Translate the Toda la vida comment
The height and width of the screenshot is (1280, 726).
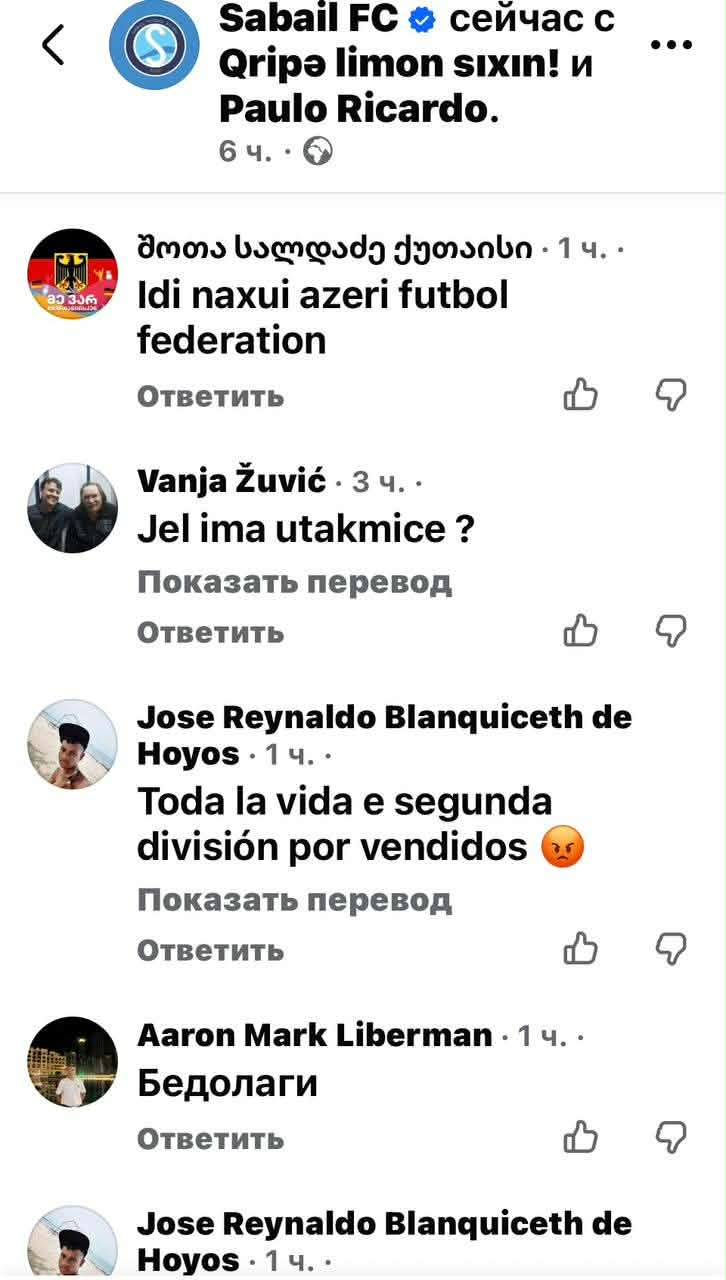(x=294, y=900)
